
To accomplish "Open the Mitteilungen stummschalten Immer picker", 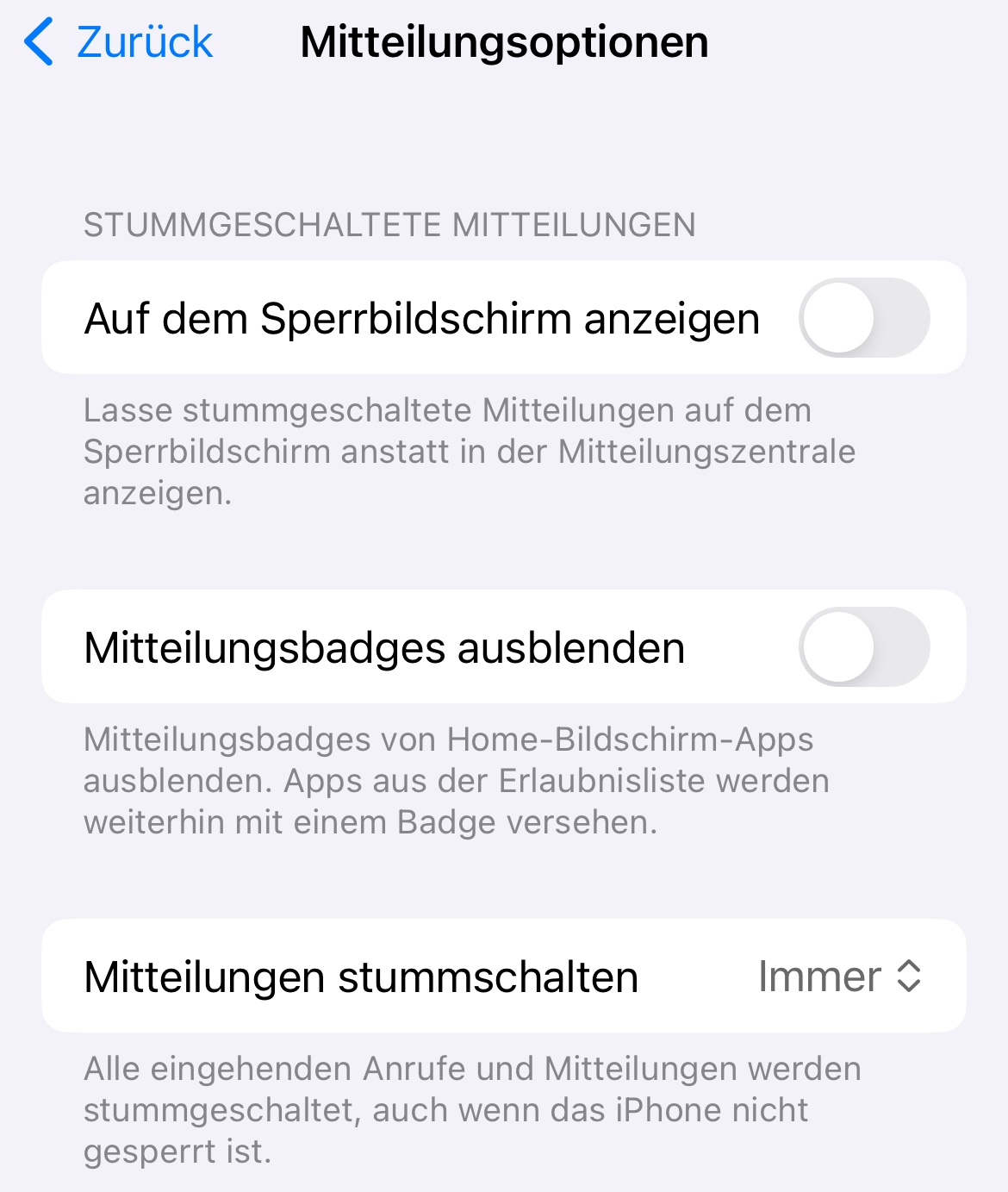I will [839, 977].
